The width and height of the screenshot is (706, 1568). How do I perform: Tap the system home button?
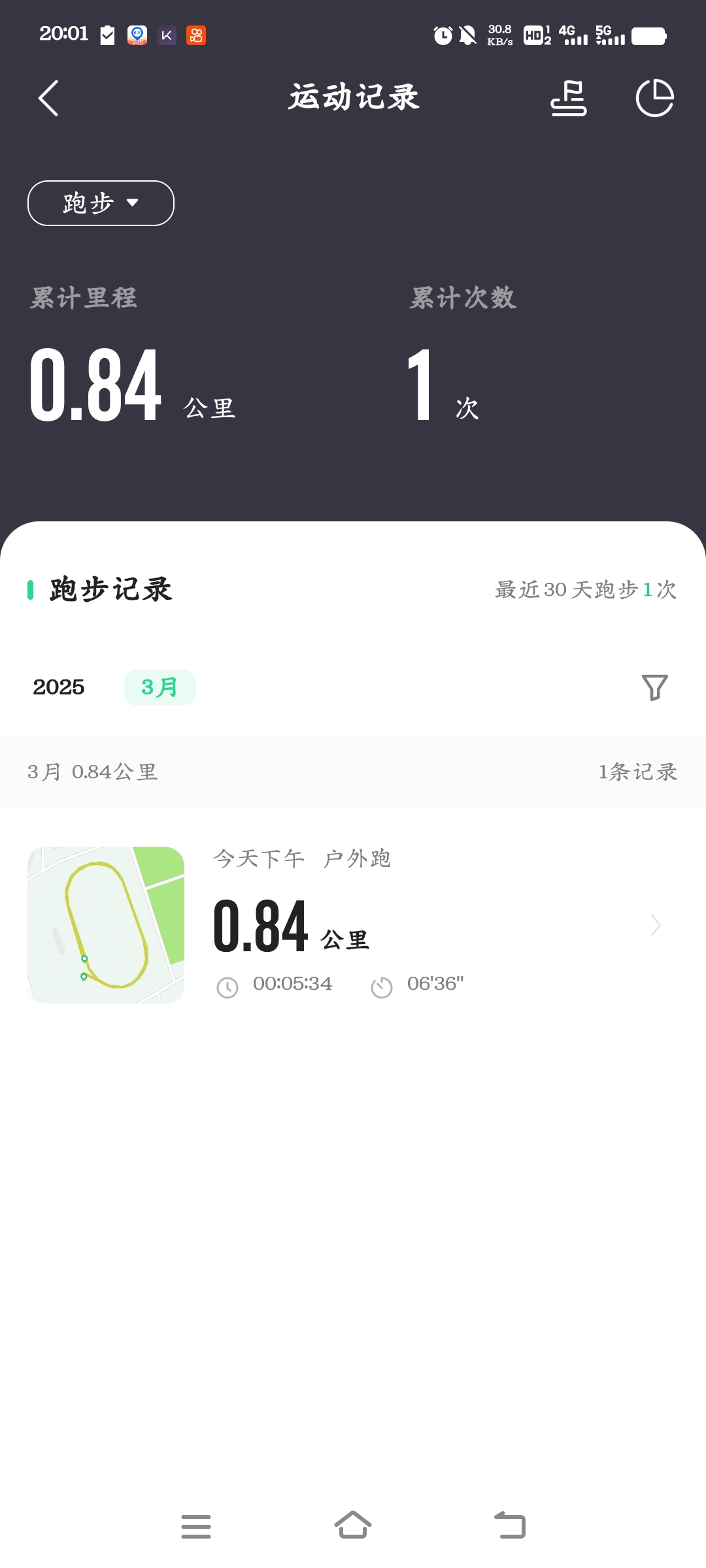353,1526
